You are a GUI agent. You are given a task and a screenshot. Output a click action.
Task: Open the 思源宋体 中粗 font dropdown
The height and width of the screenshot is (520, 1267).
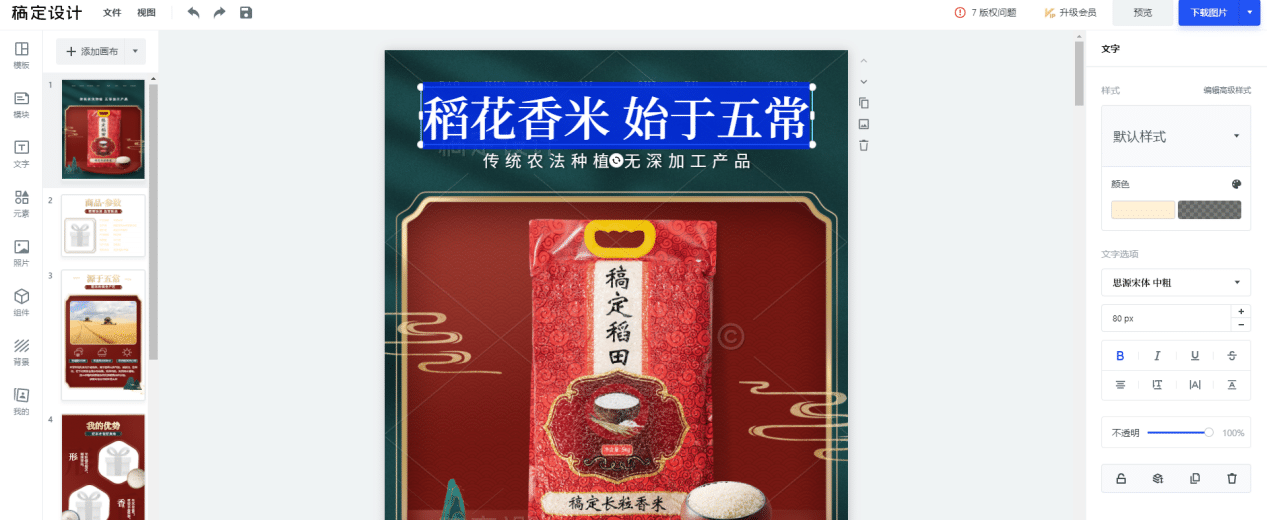point(1176,283)
